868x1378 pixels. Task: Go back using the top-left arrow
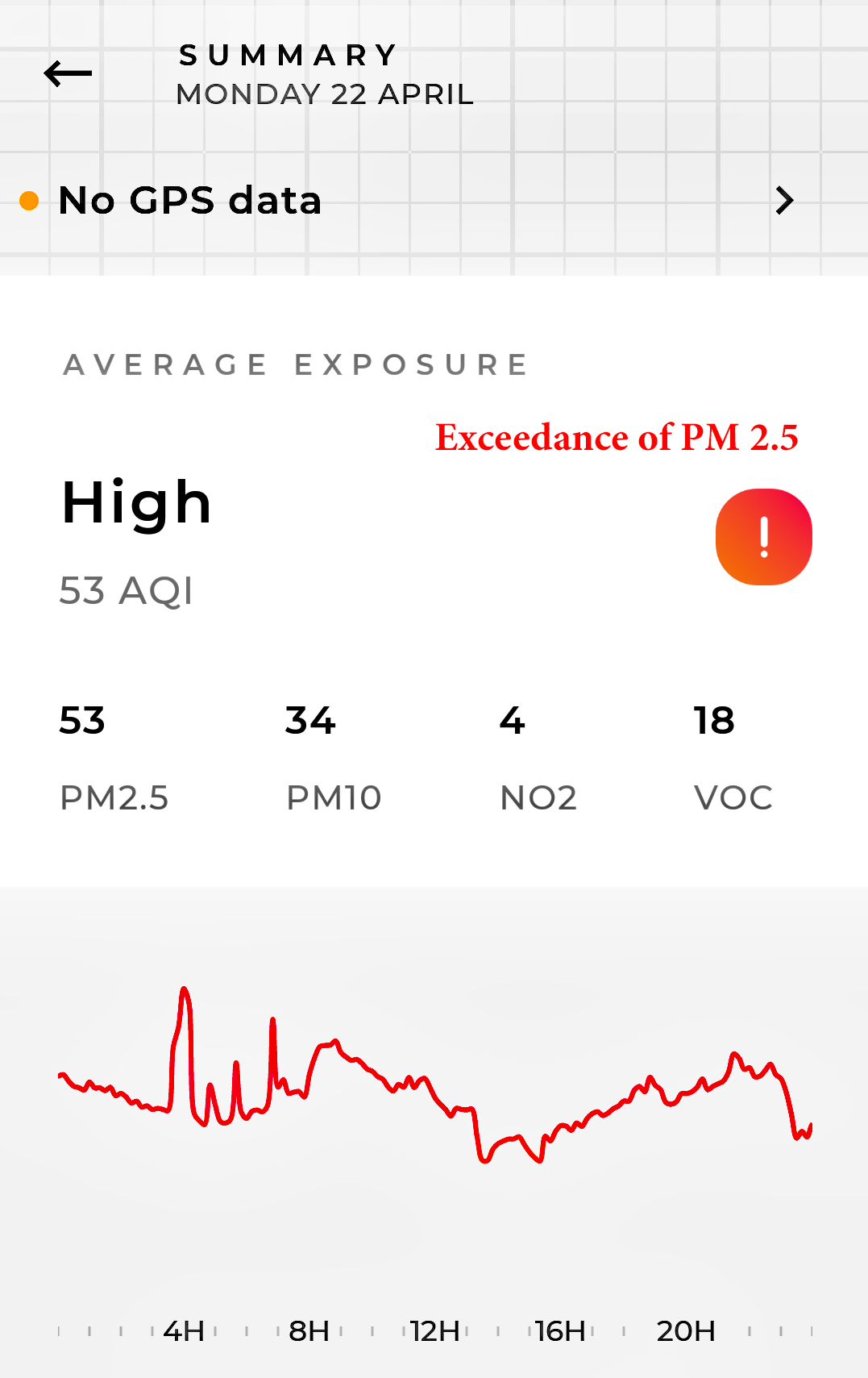(68, 74)
